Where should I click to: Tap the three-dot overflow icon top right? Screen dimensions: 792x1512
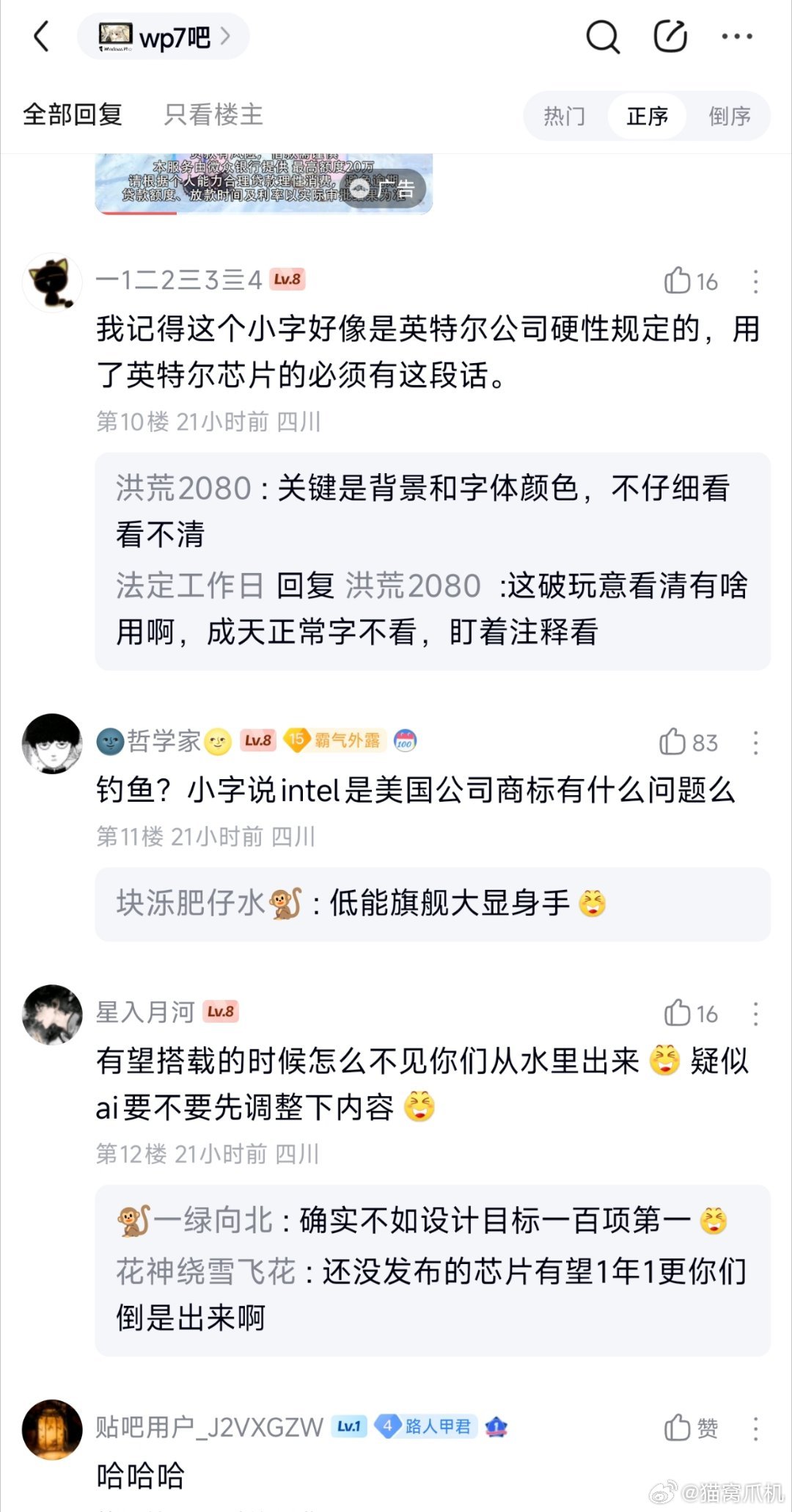click(736, 37)
